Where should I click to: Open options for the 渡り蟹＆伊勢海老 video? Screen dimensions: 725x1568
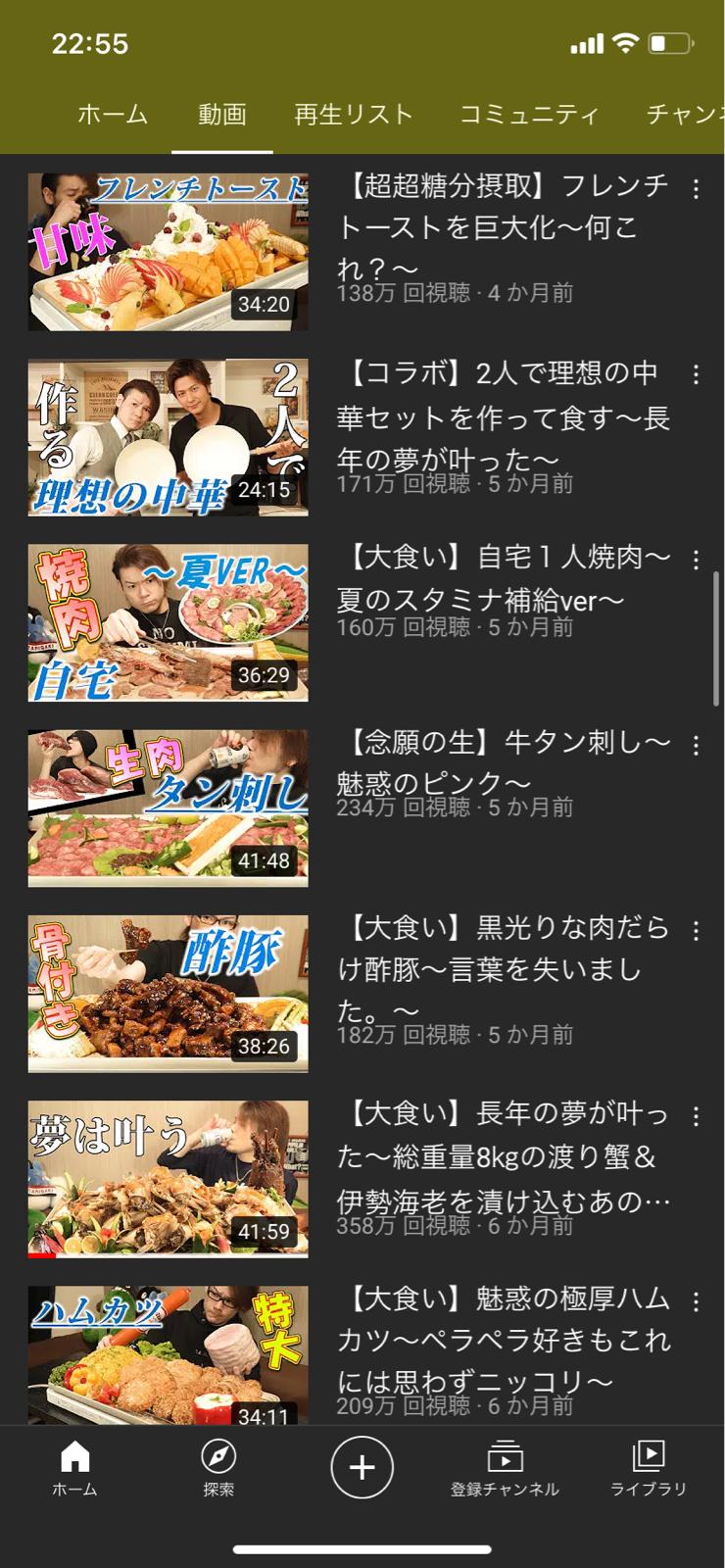click(696, 1115)
